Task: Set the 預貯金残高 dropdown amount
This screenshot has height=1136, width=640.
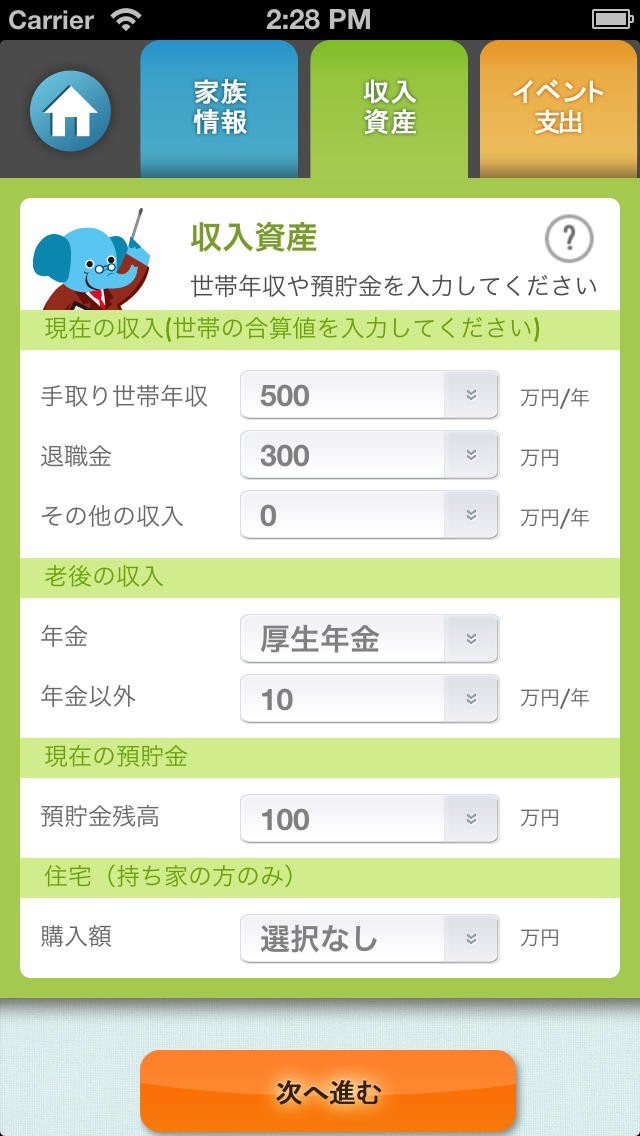Action: (x=369, y=819)
